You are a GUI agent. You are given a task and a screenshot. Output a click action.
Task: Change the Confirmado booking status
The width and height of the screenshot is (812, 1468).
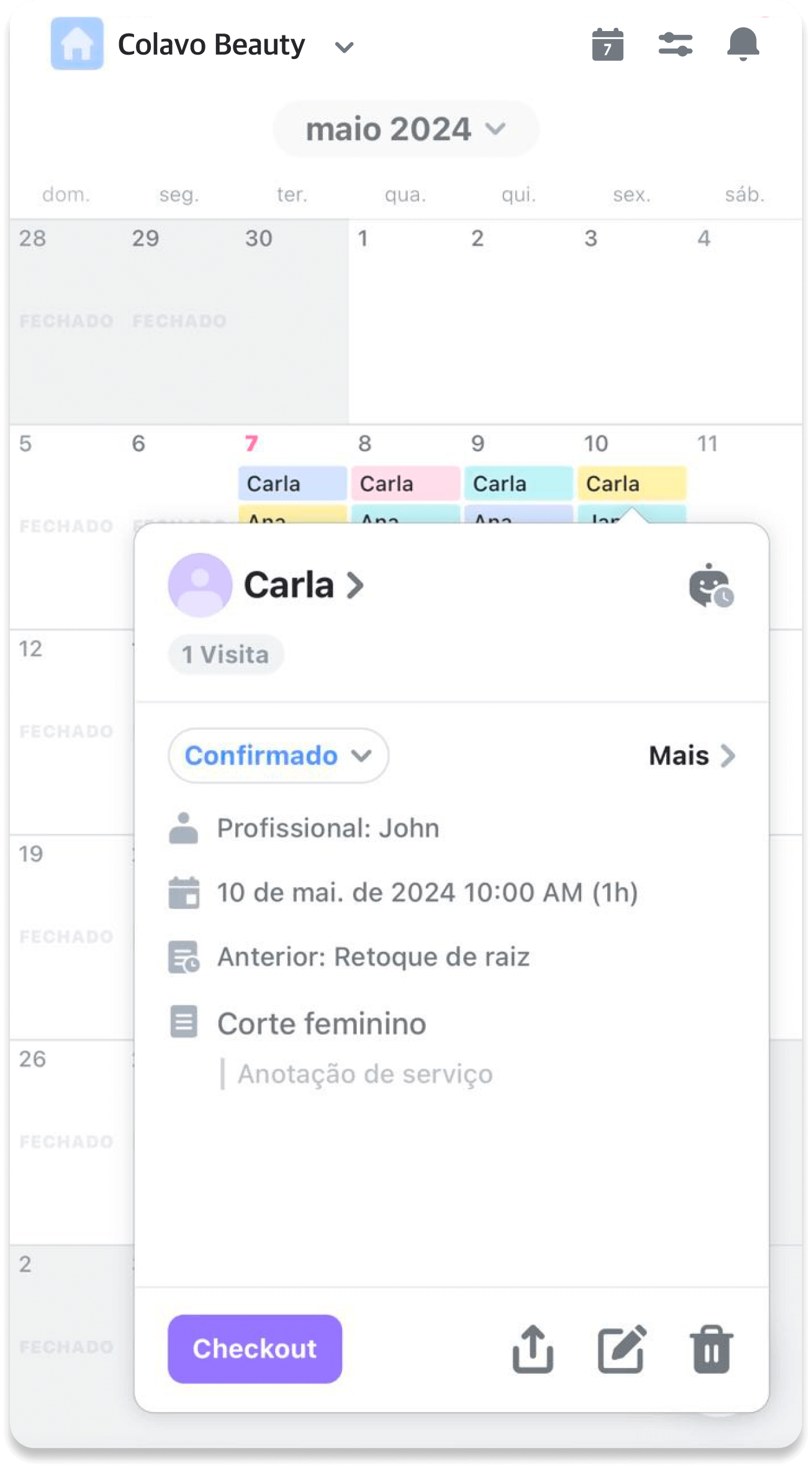(x=278, y=755)
